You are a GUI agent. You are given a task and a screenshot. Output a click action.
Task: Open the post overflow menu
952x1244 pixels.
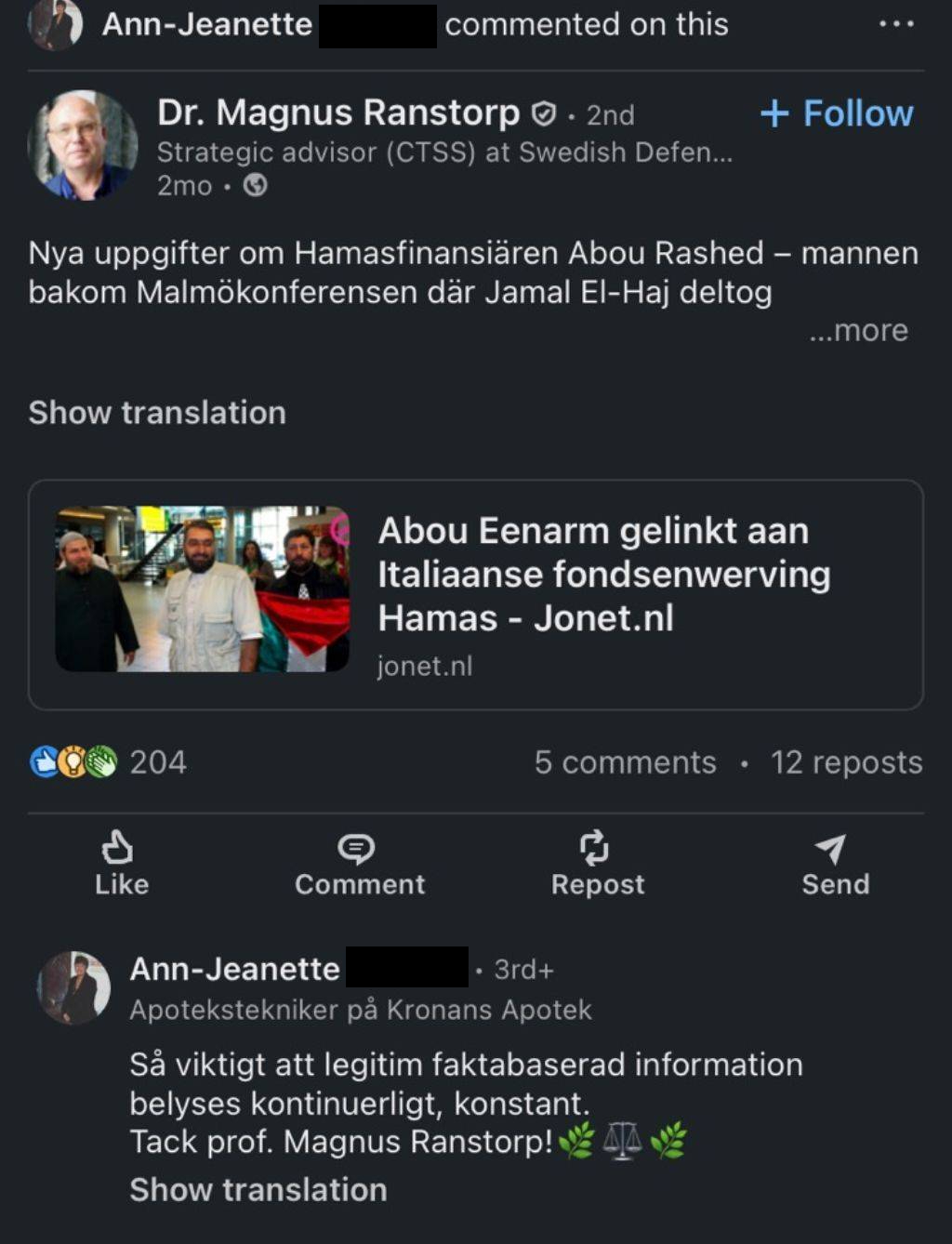[x=895, y=24]
